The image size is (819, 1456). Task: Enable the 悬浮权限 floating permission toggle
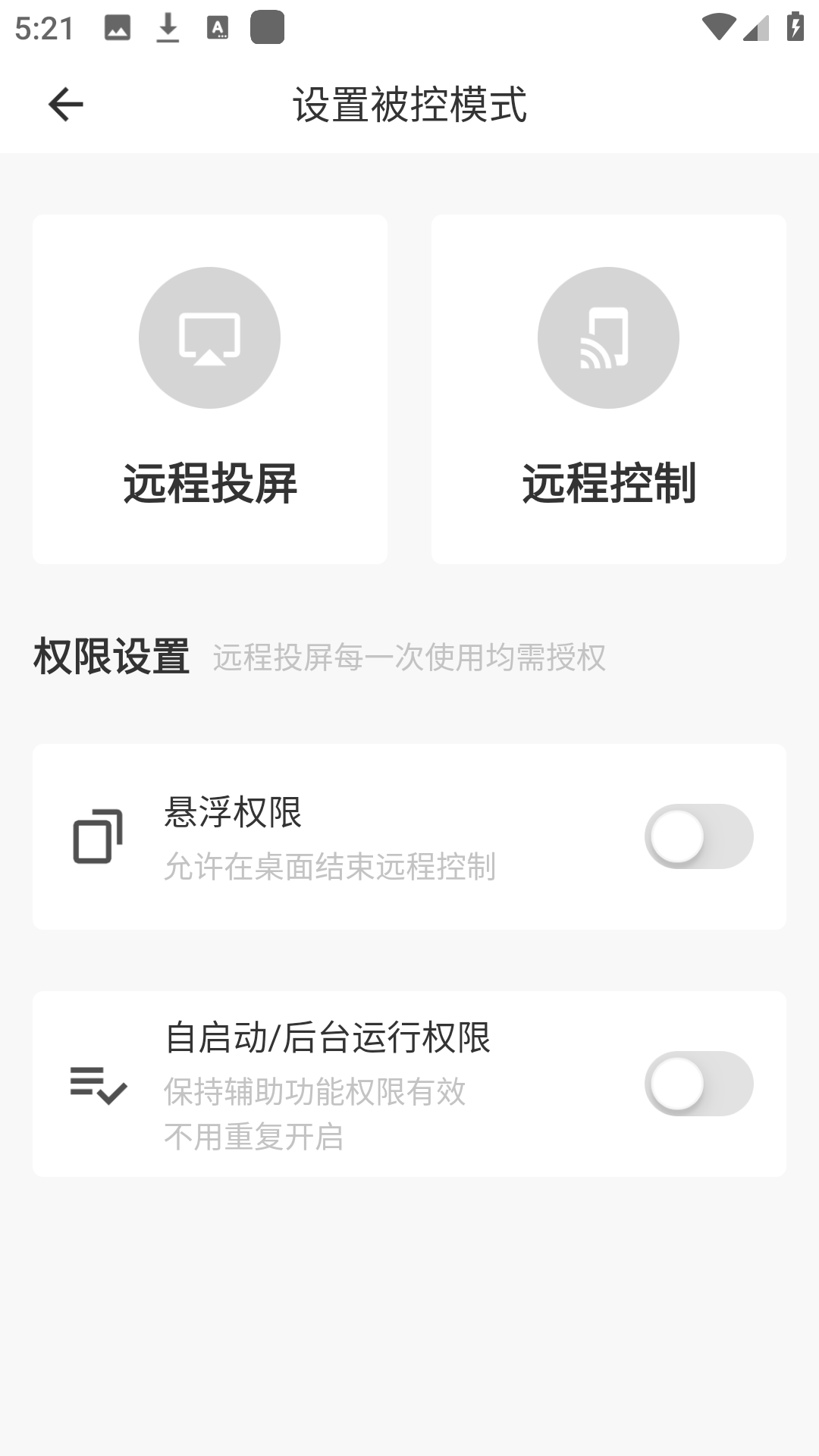pos(698,837)
